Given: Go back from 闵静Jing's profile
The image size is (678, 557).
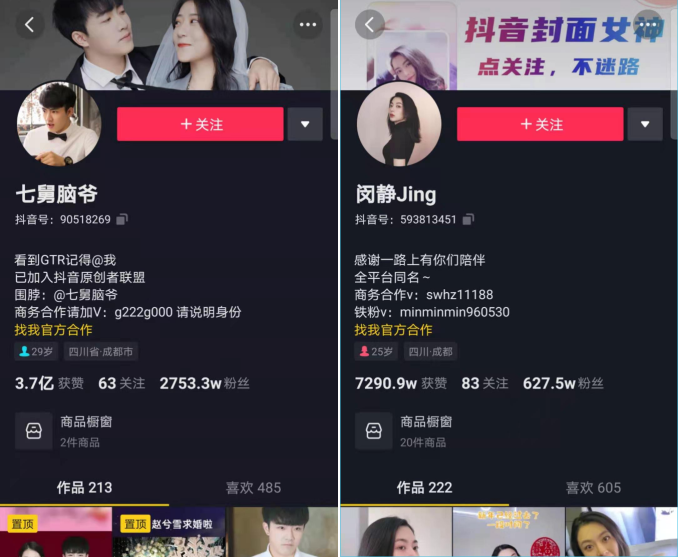Looking at the screenshot, I should pos(370,25).
